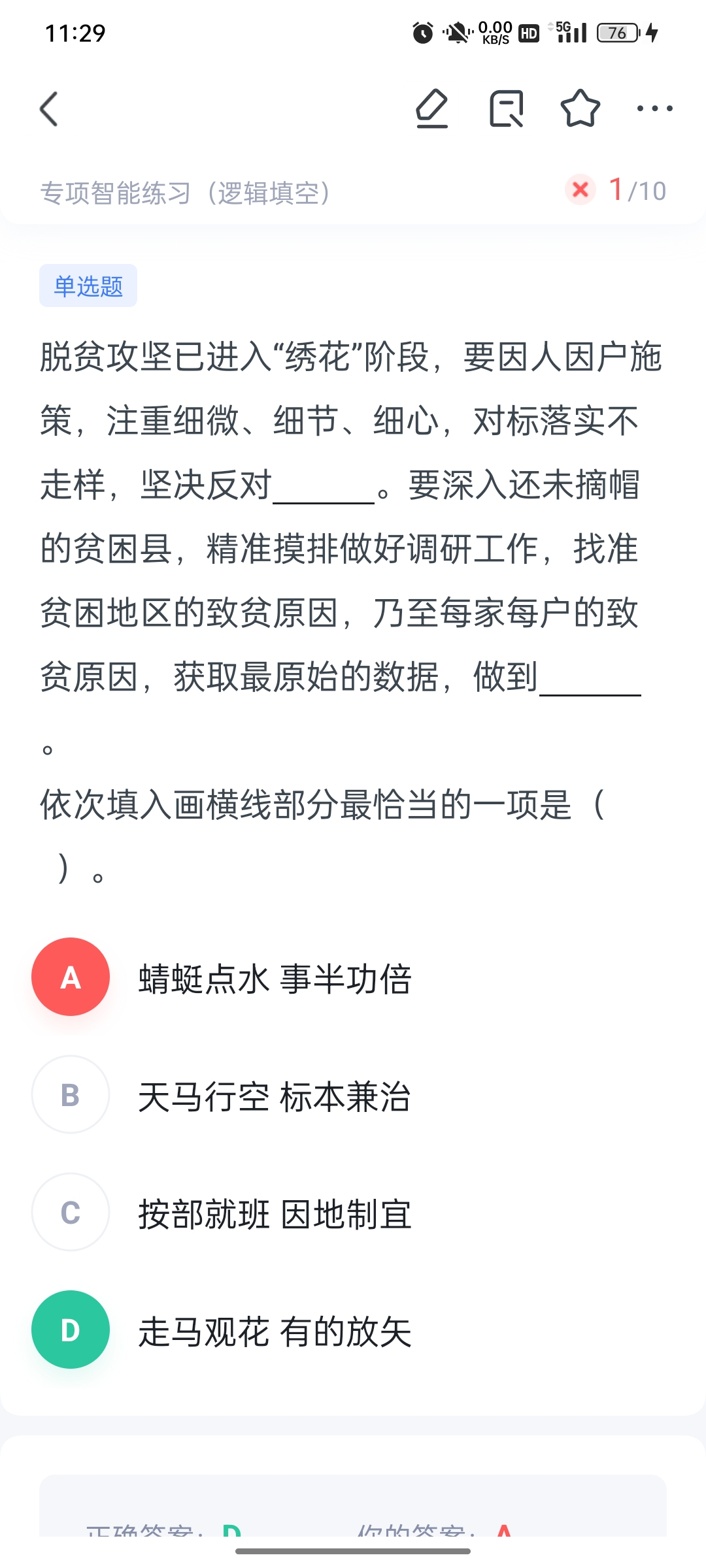Open the three-dot overflow menu

pos(654,108)
